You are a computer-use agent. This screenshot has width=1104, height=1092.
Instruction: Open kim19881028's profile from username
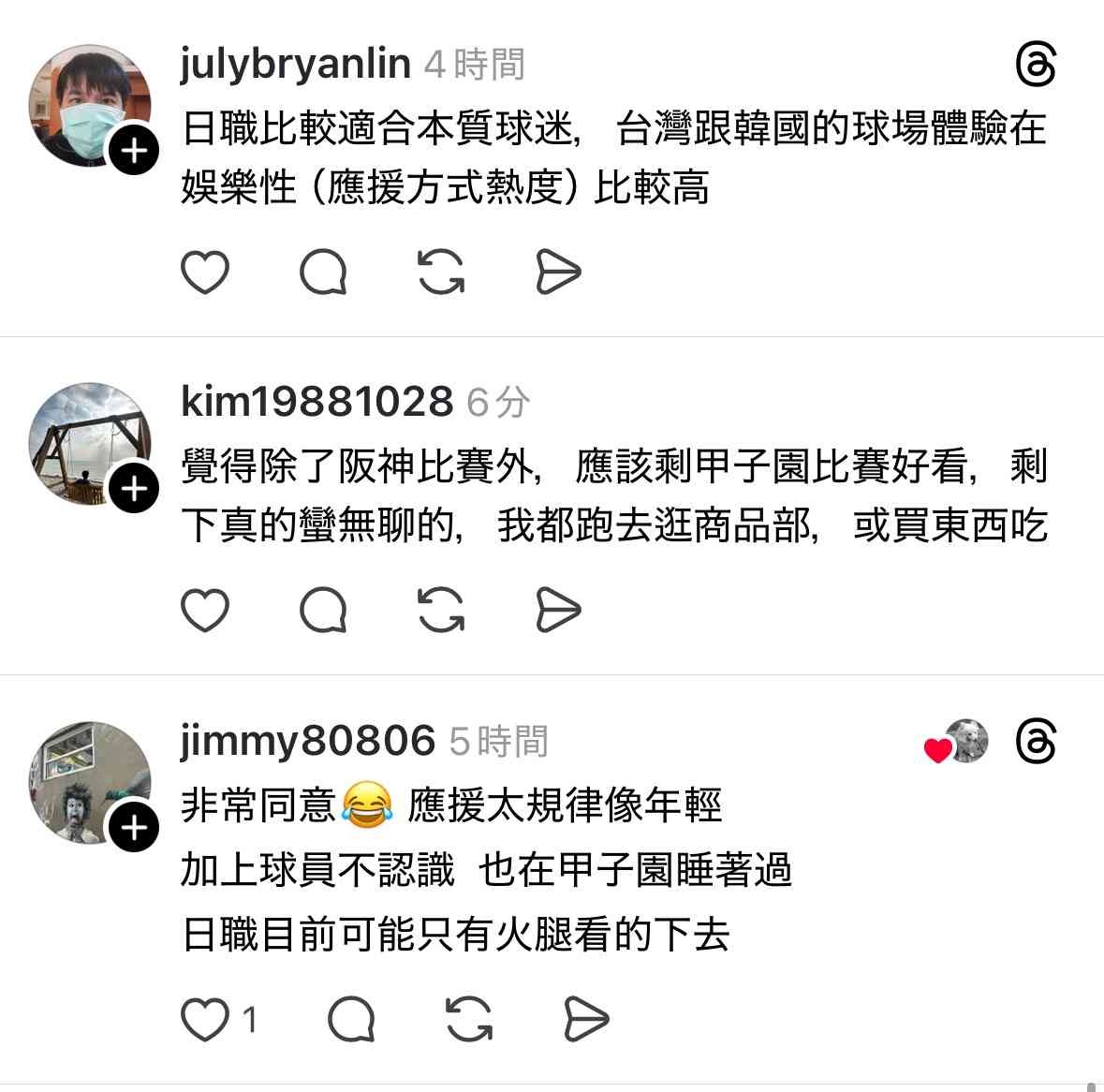point(316,402)
